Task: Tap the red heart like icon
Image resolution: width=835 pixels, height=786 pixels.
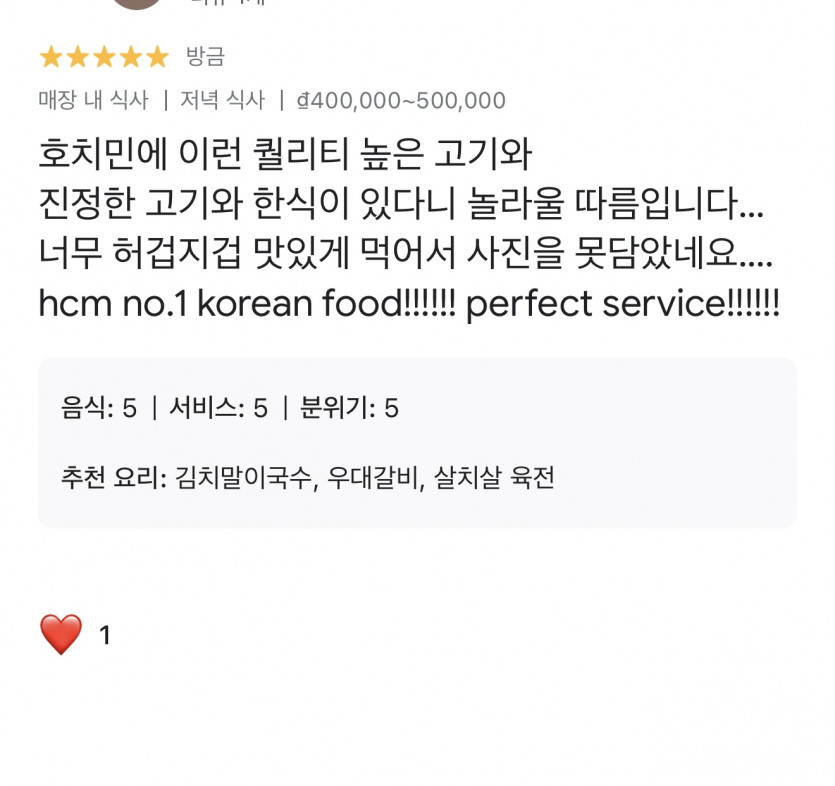Action: pyautogui.click(x=61, y=635)
